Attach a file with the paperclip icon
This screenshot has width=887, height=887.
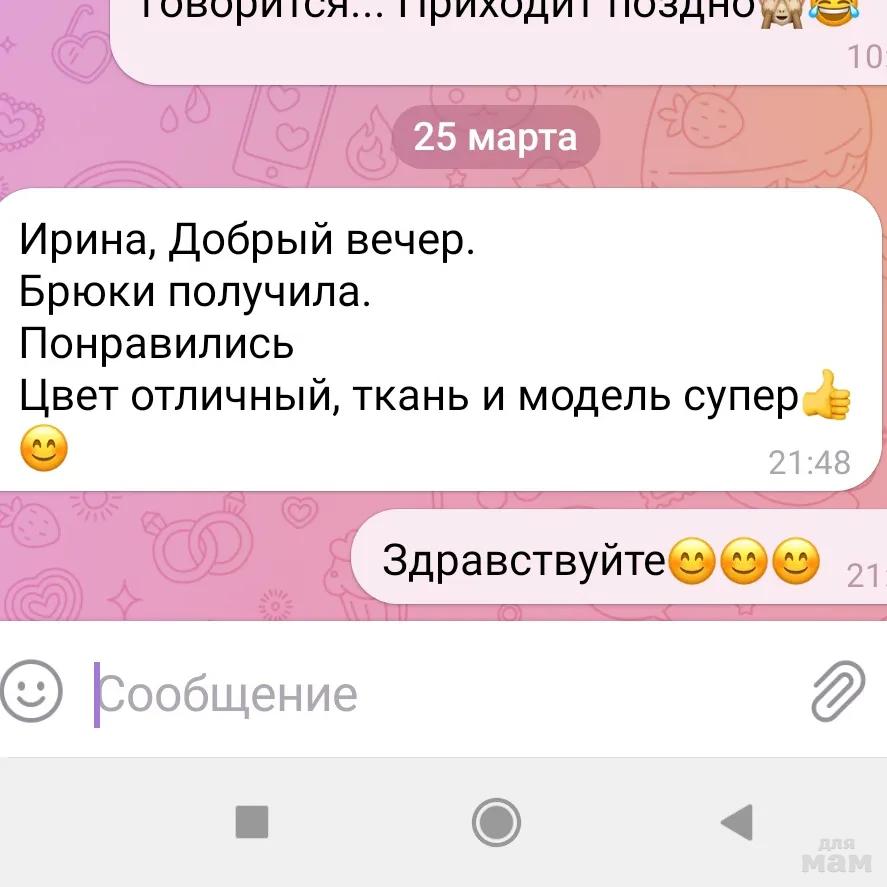click(838, 691)
